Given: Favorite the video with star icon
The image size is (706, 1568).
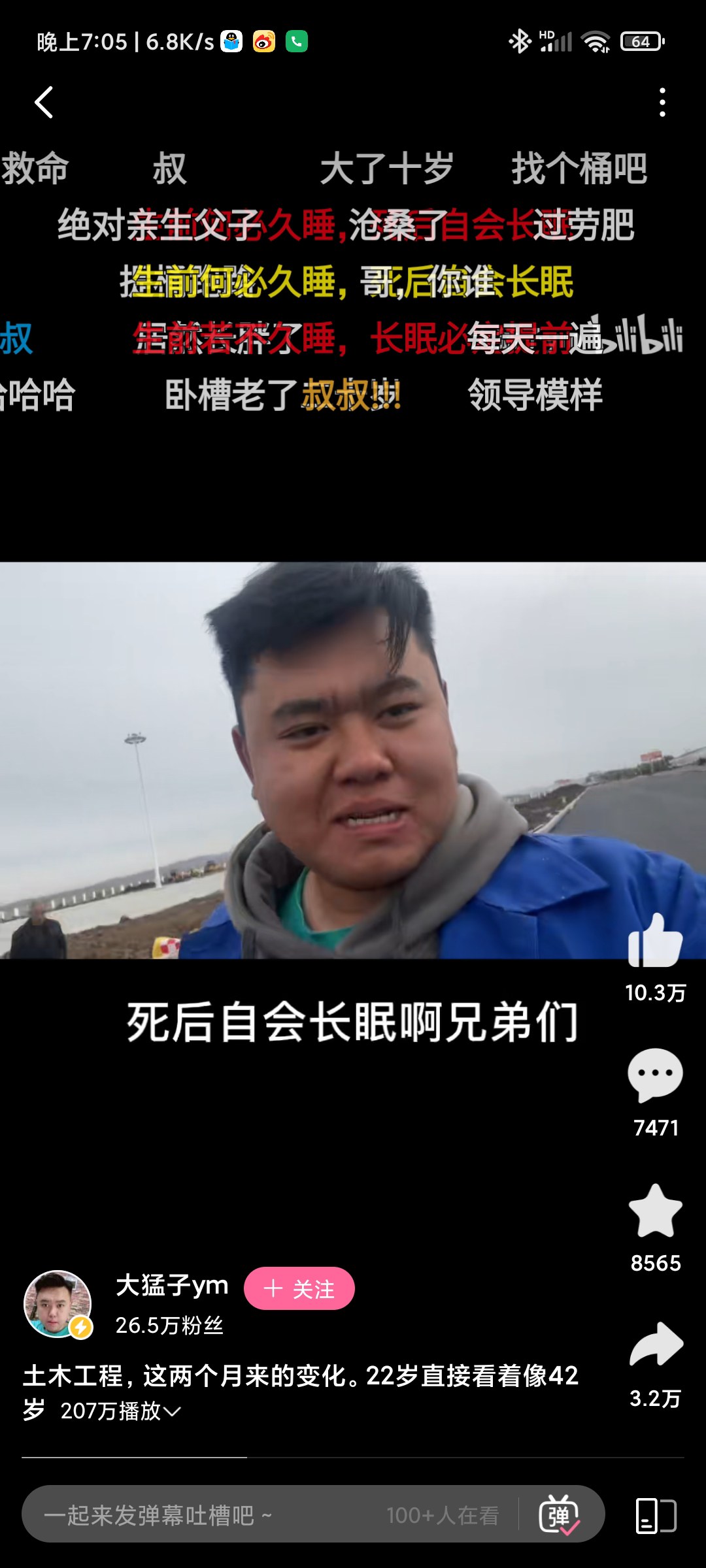Looking at the screenshot, I should [x=655, y=1211].
